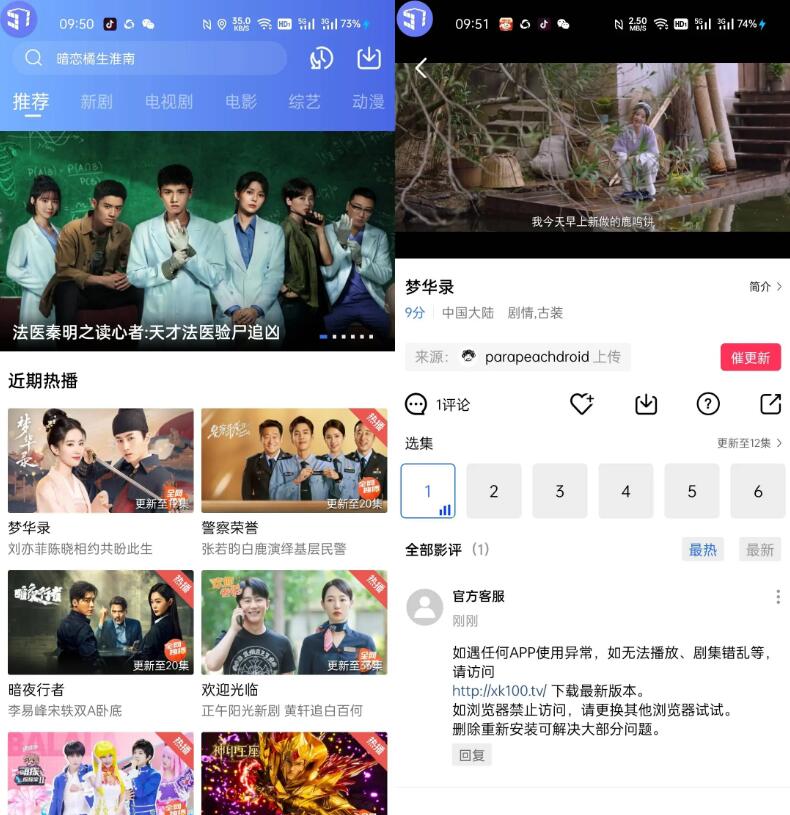Open the download manager icon in the top bar
The image size is (790, 815).
367,58
